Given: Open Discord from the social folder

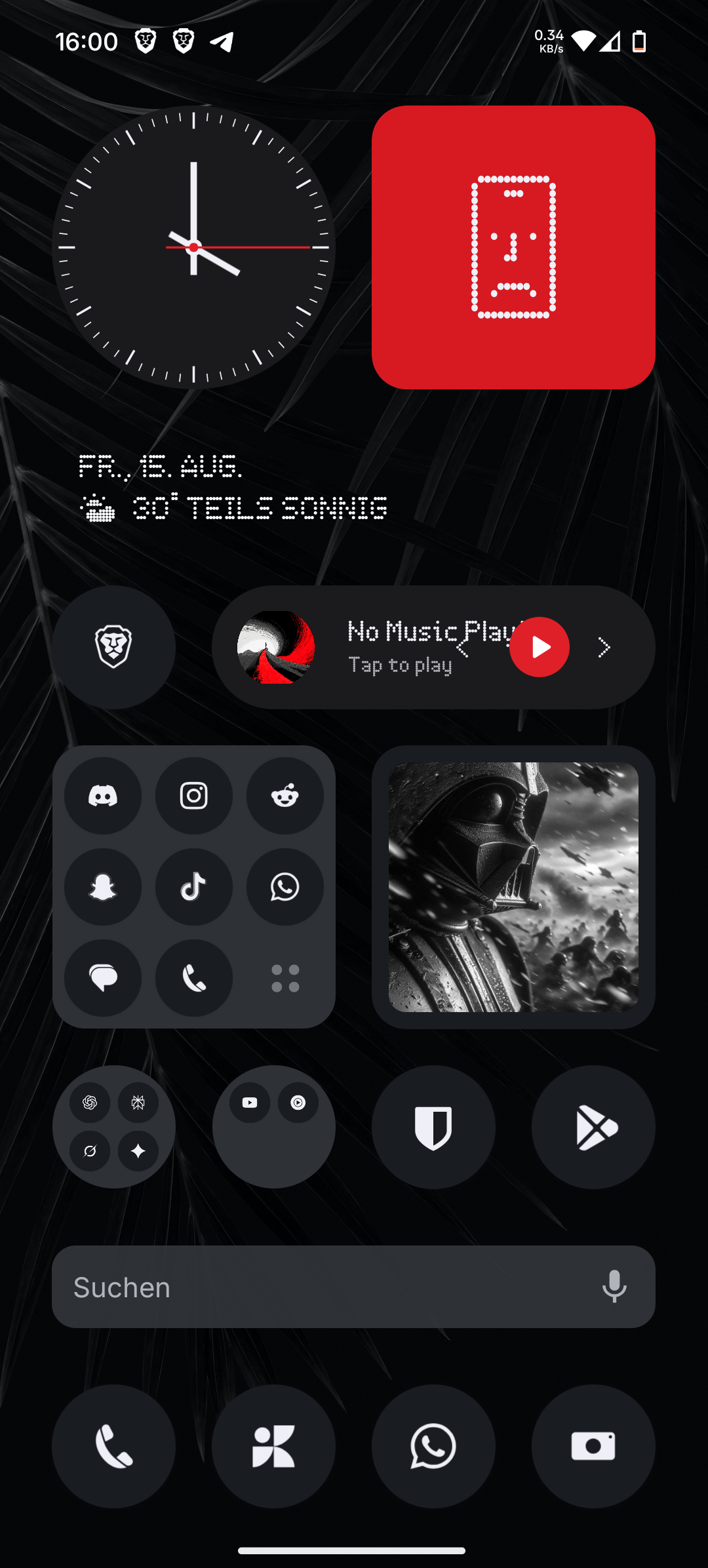Looking at the screenshot, I should coord(103,796).
